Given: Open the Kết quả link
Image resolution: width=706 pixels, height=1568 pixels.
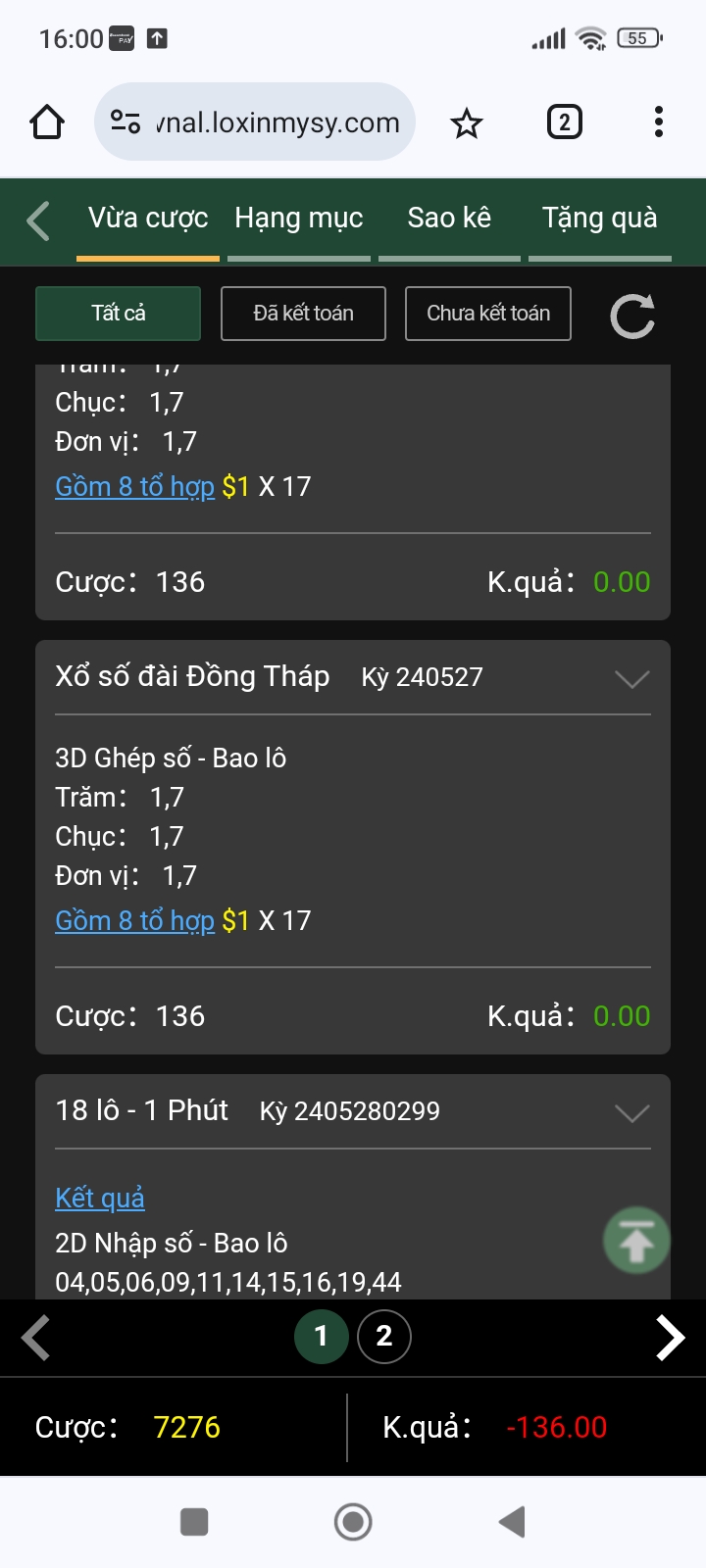Looking at the screenshot, I should pos(100,1198).
